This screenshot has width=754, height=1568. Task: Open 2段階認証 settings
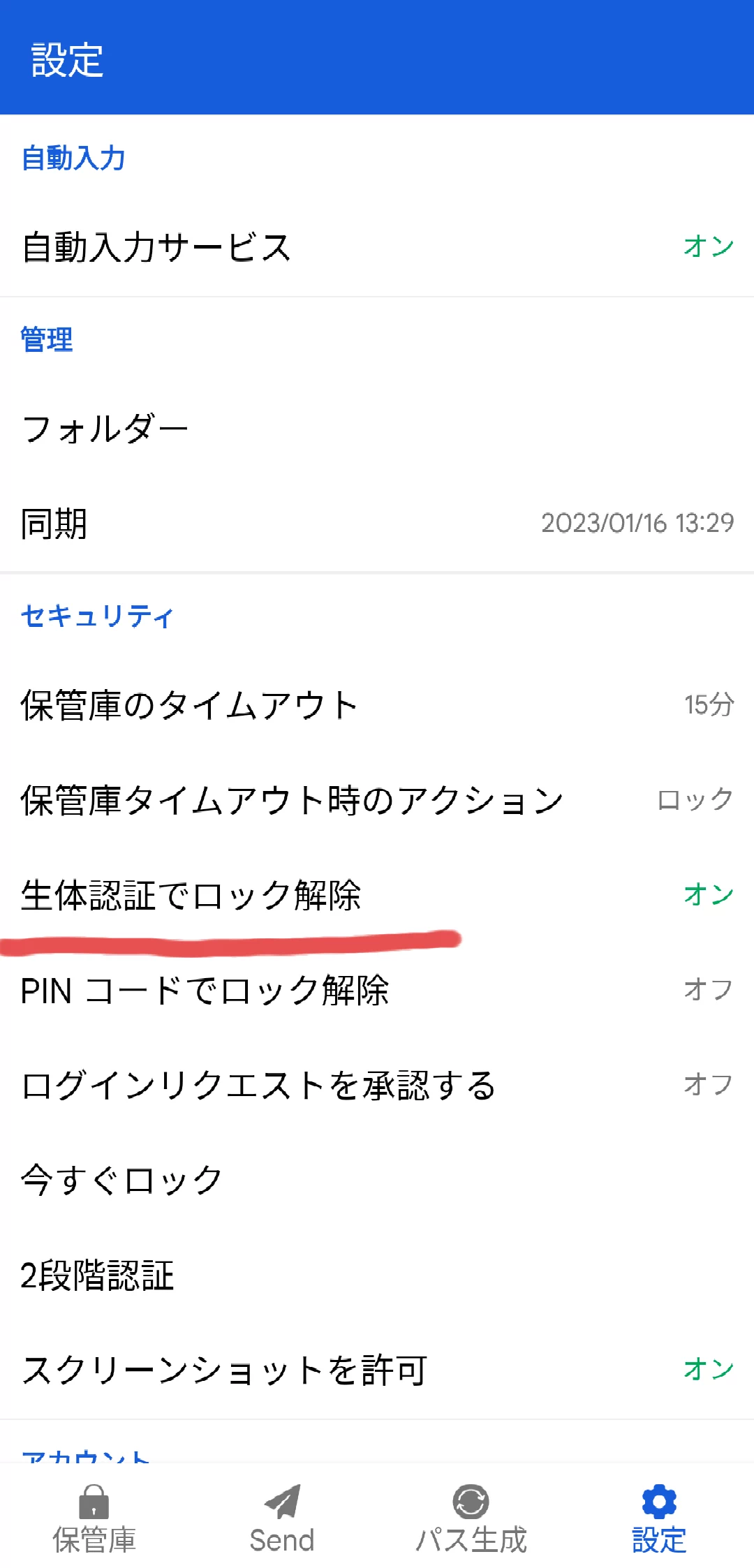tap(377, 1274)
